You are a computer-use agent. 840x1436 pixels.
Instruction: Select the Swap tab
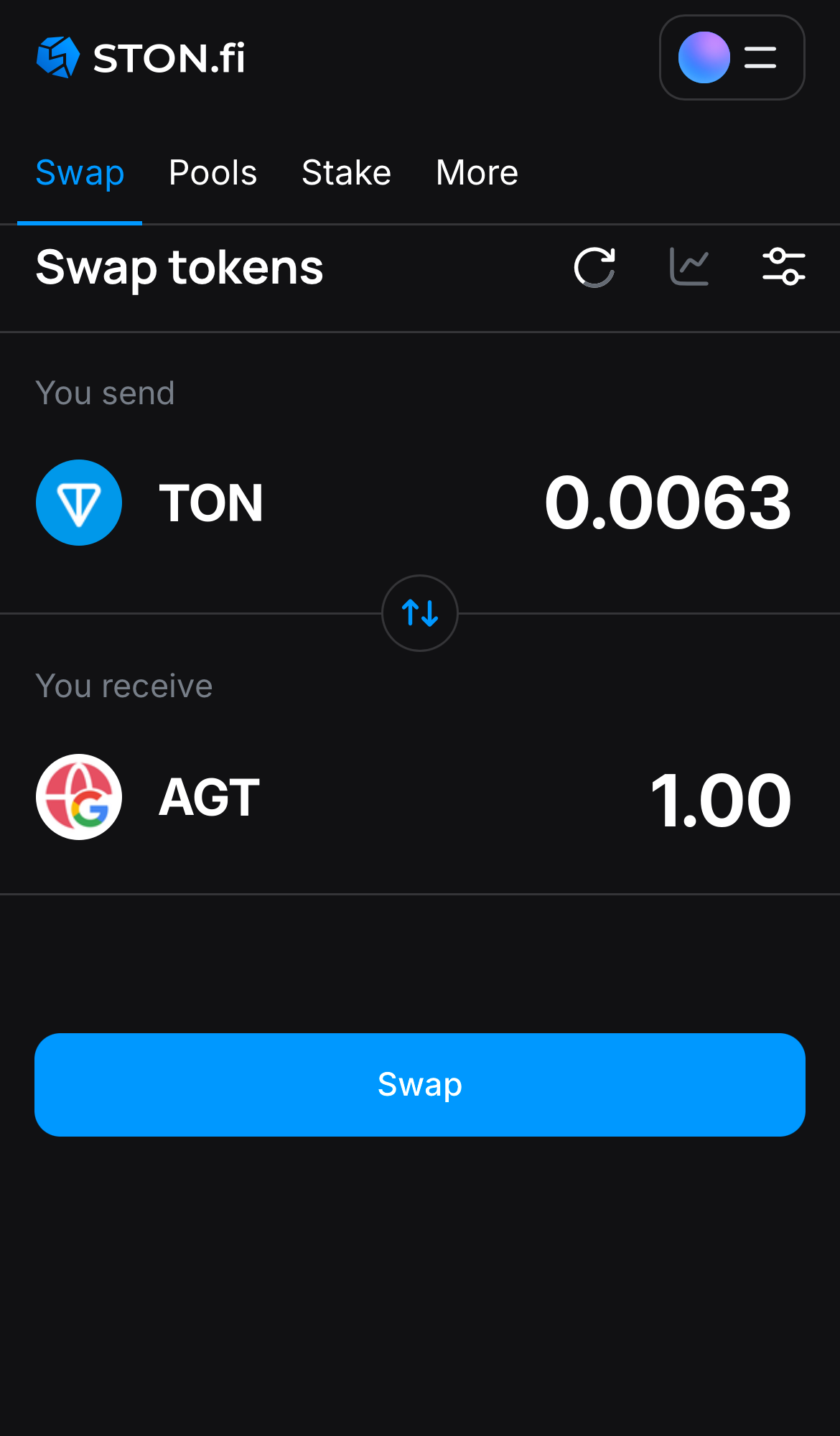[x=80, y=173]
